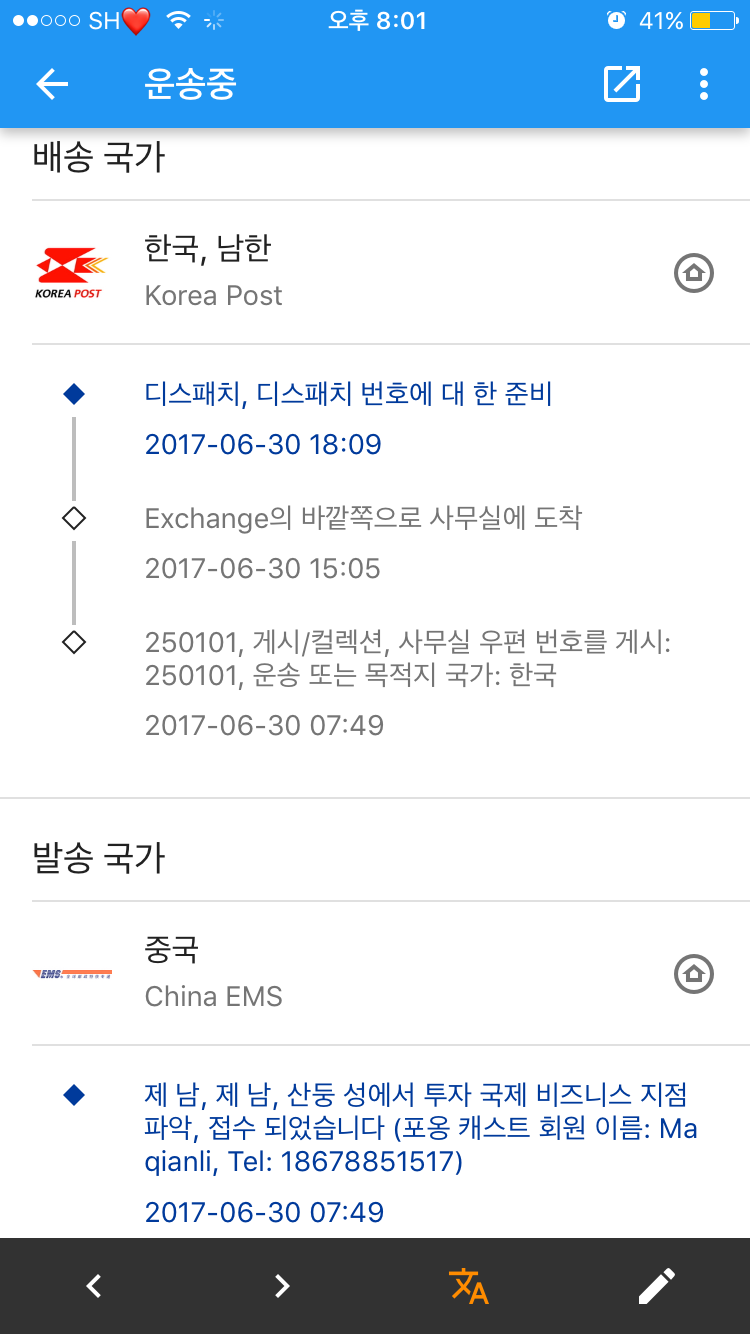The height and width of the screenshot is (1334, 750).
Task: Open Korea Post carrier home page icon
Action: point(694,273)
